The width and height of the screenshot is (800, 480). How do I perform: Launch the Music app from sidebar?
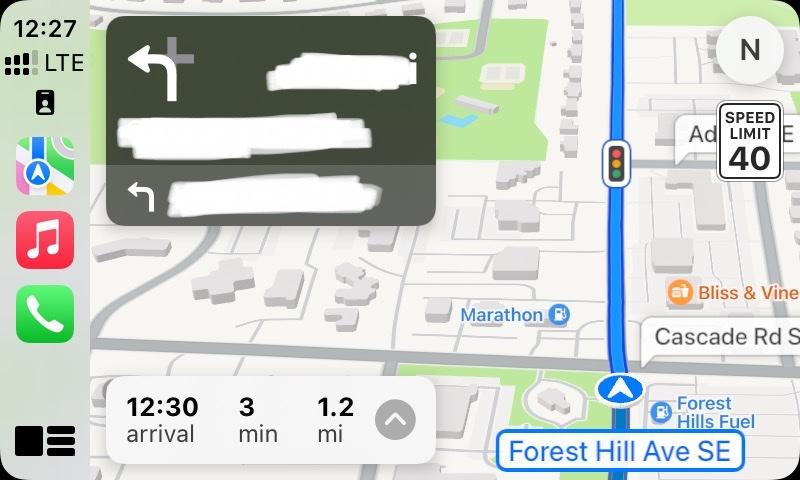coord(45,240)
